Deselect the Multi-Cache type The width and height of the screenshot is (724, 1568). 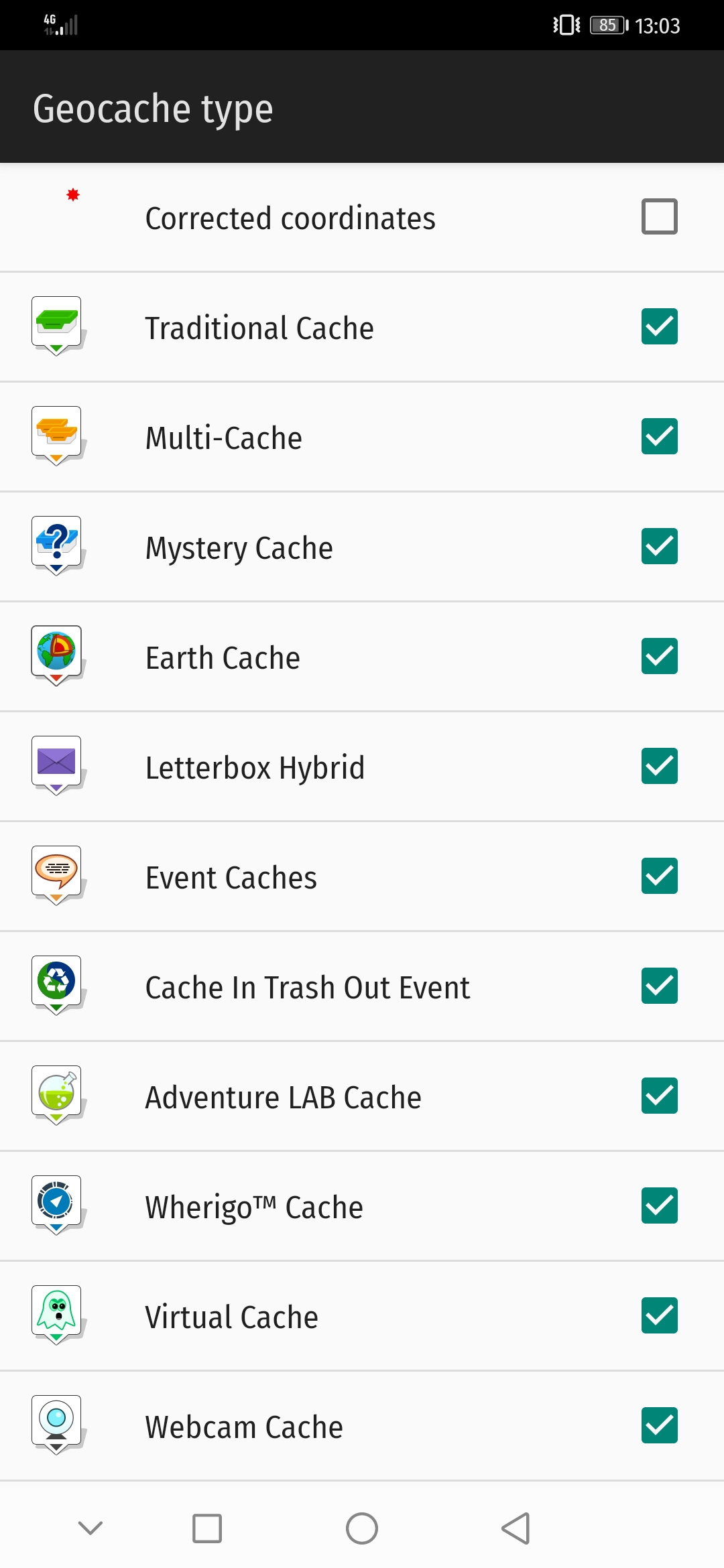pos(659,436)
